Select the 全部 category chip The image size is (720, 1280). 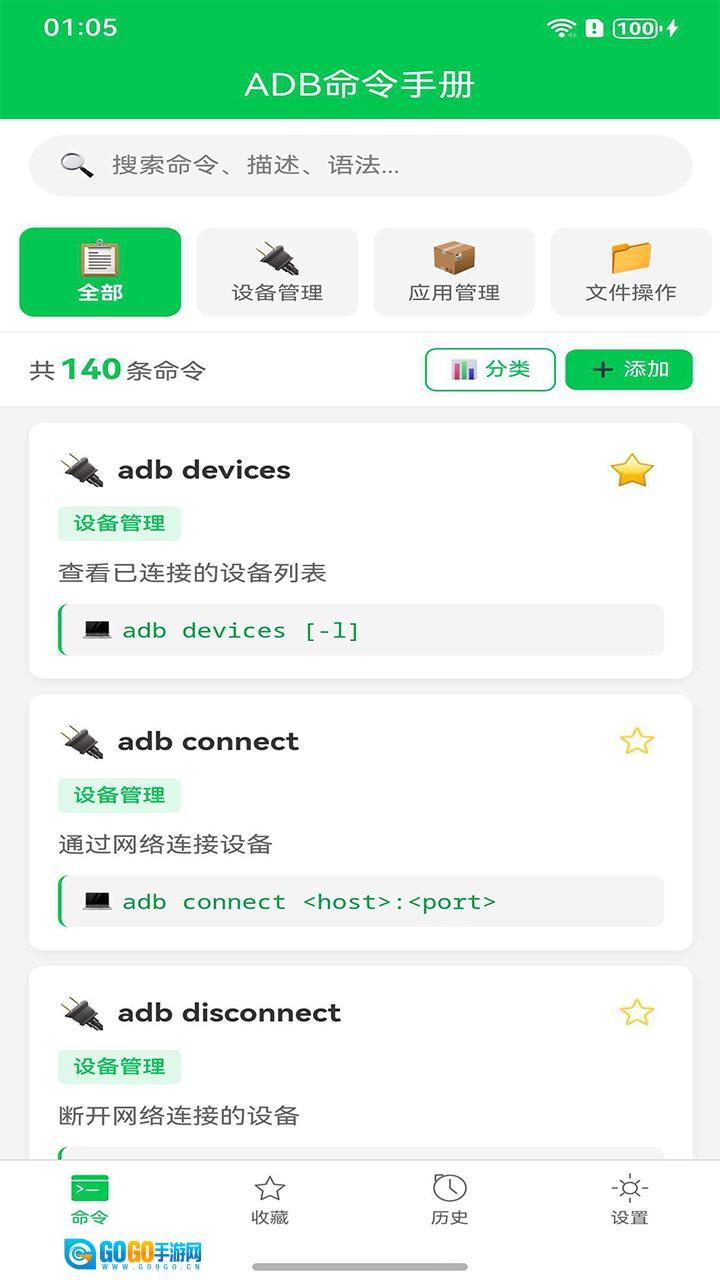(x=100, y=272)
